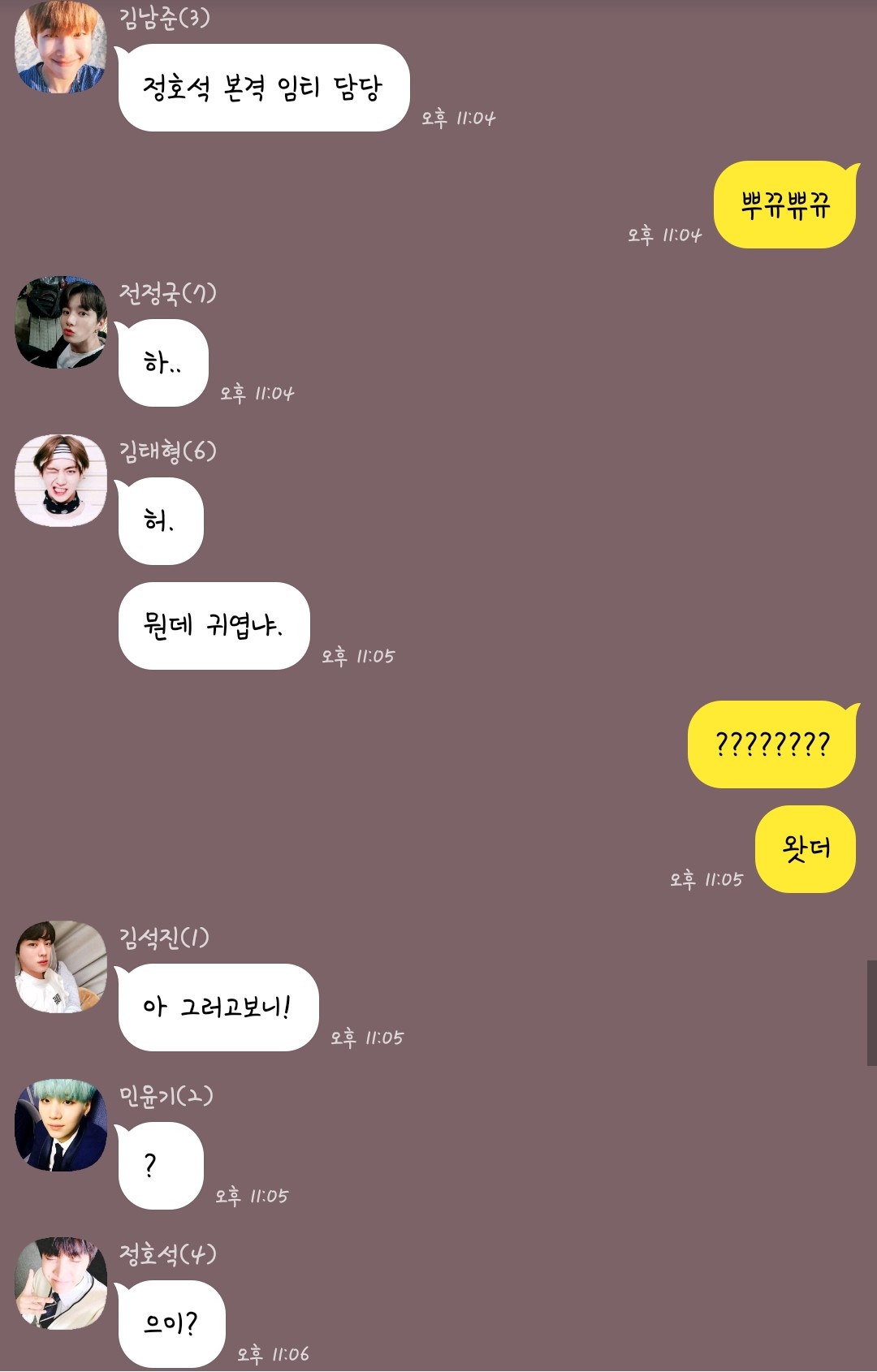The image size is (877, 1372).
Task: Open 정호석's profile picture
Action: (x=61, y=1284)
